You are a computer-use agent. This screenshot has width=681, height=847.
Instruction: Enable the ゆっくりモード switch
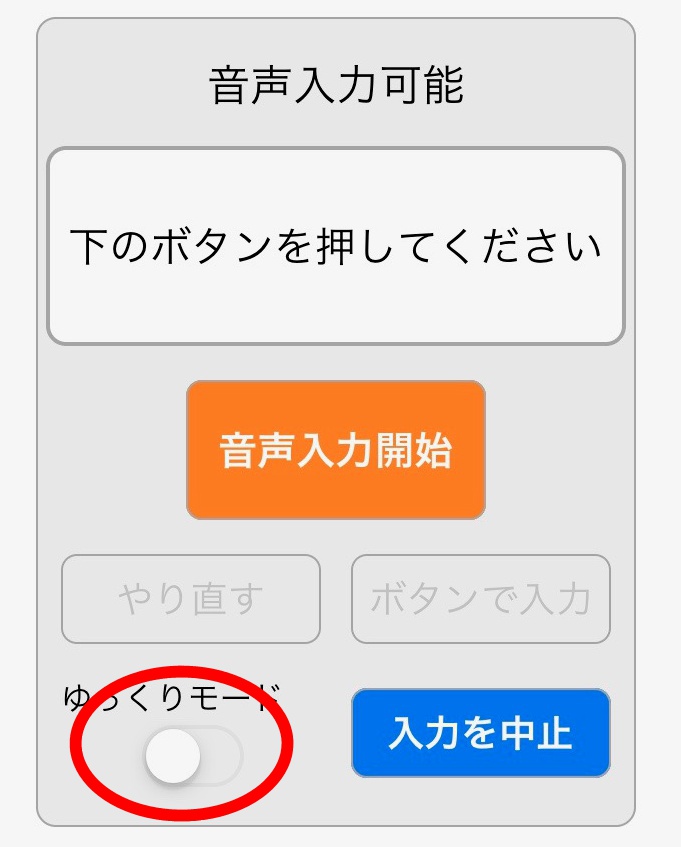[192, 757]
